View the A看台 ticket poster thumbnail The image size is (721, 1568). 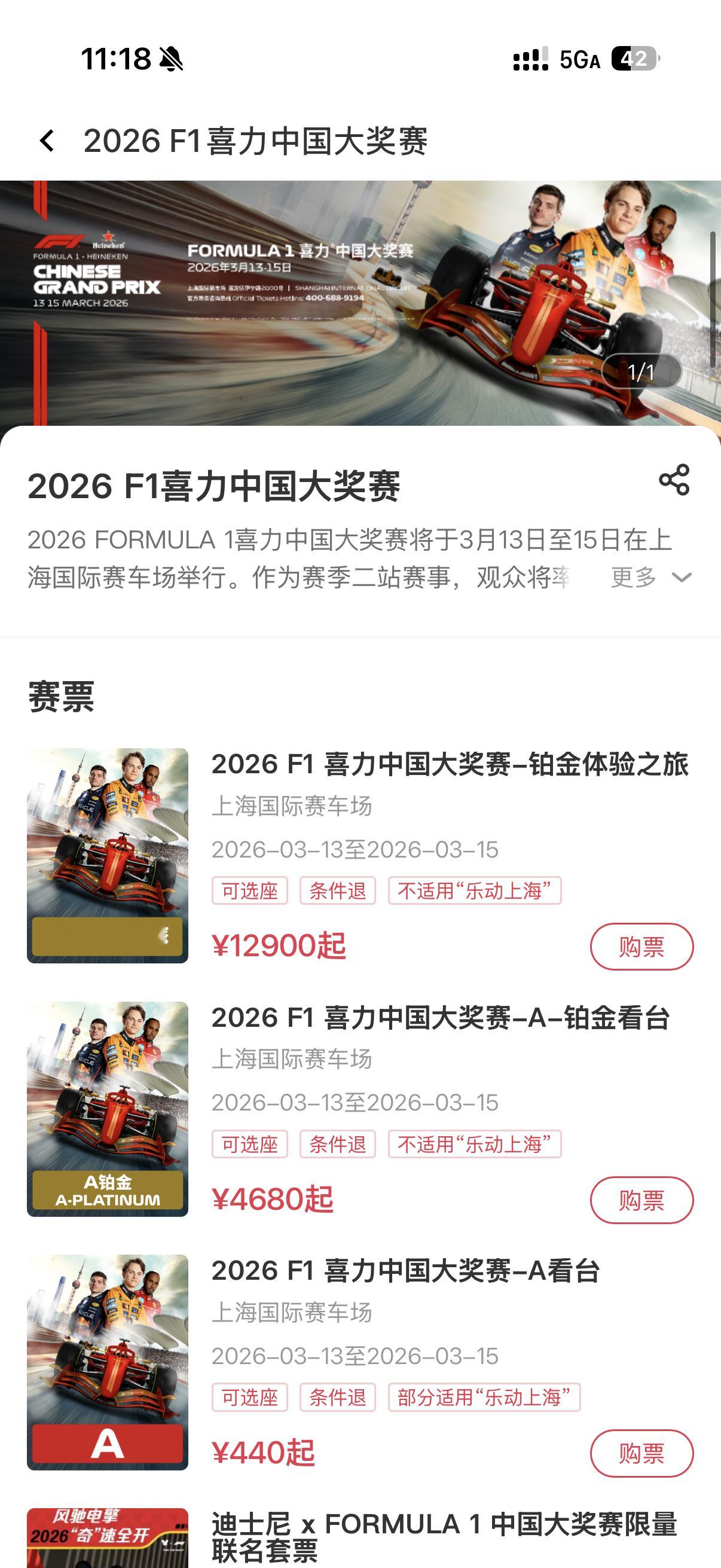pyautogui.click(x=108, y=1362)
